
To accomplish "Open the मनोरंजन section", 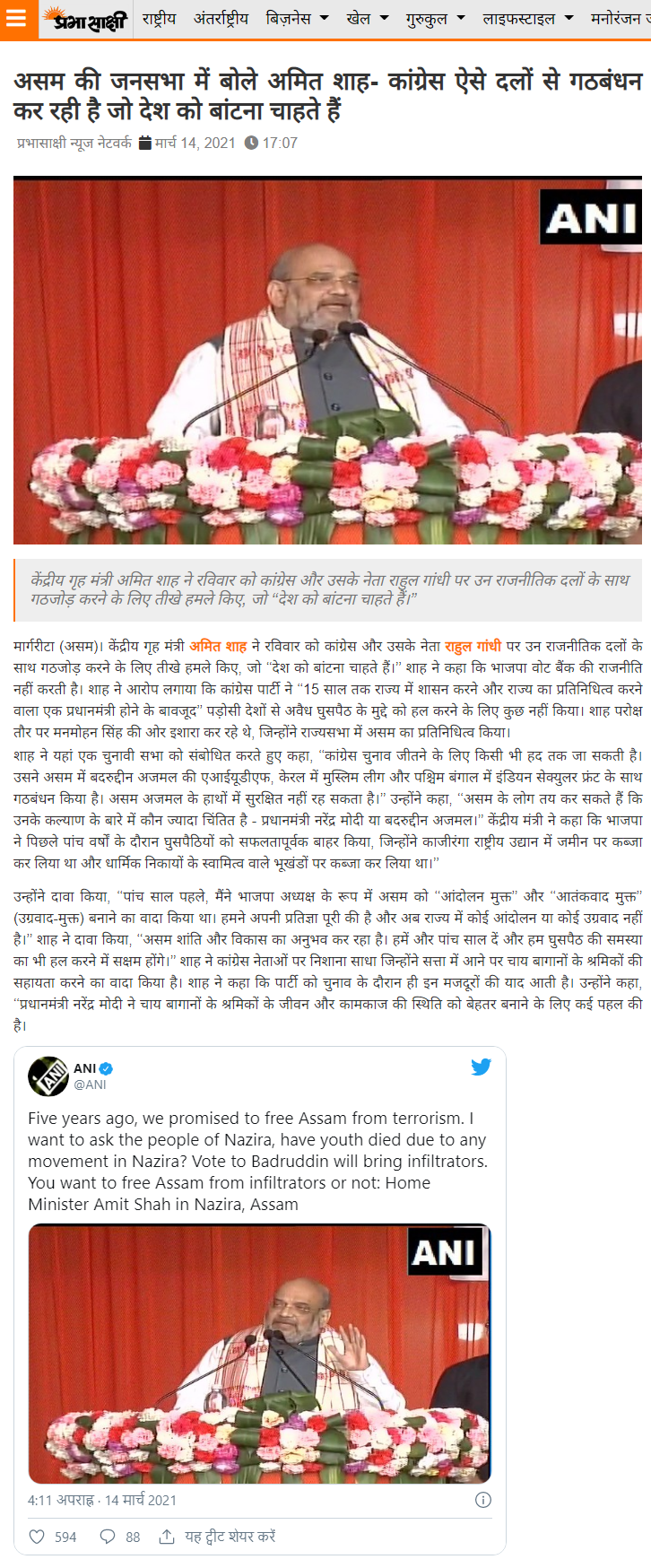I will point(619,19).
